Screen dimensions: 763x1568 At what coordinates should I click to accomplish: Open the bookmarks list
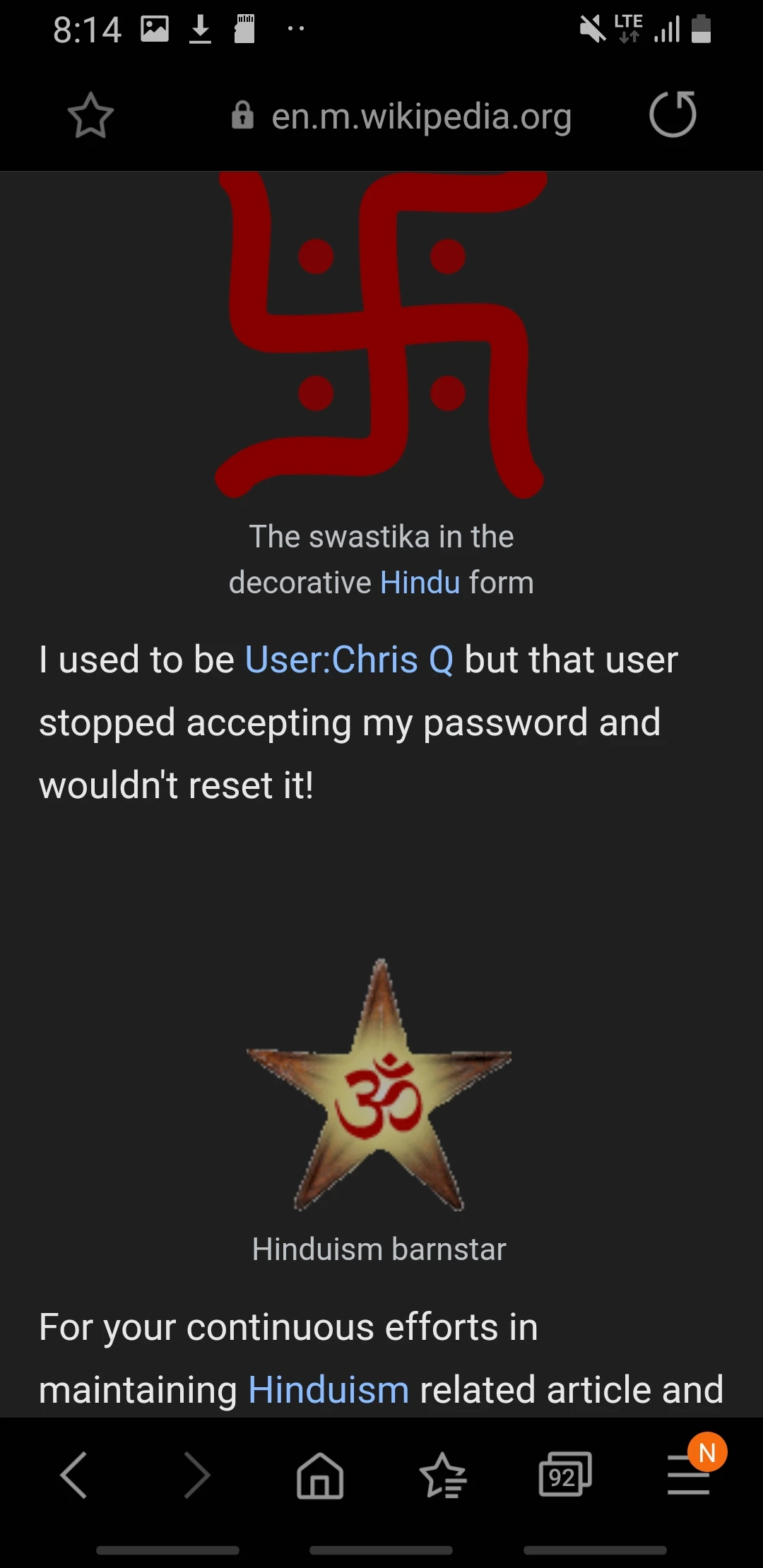443,1475
